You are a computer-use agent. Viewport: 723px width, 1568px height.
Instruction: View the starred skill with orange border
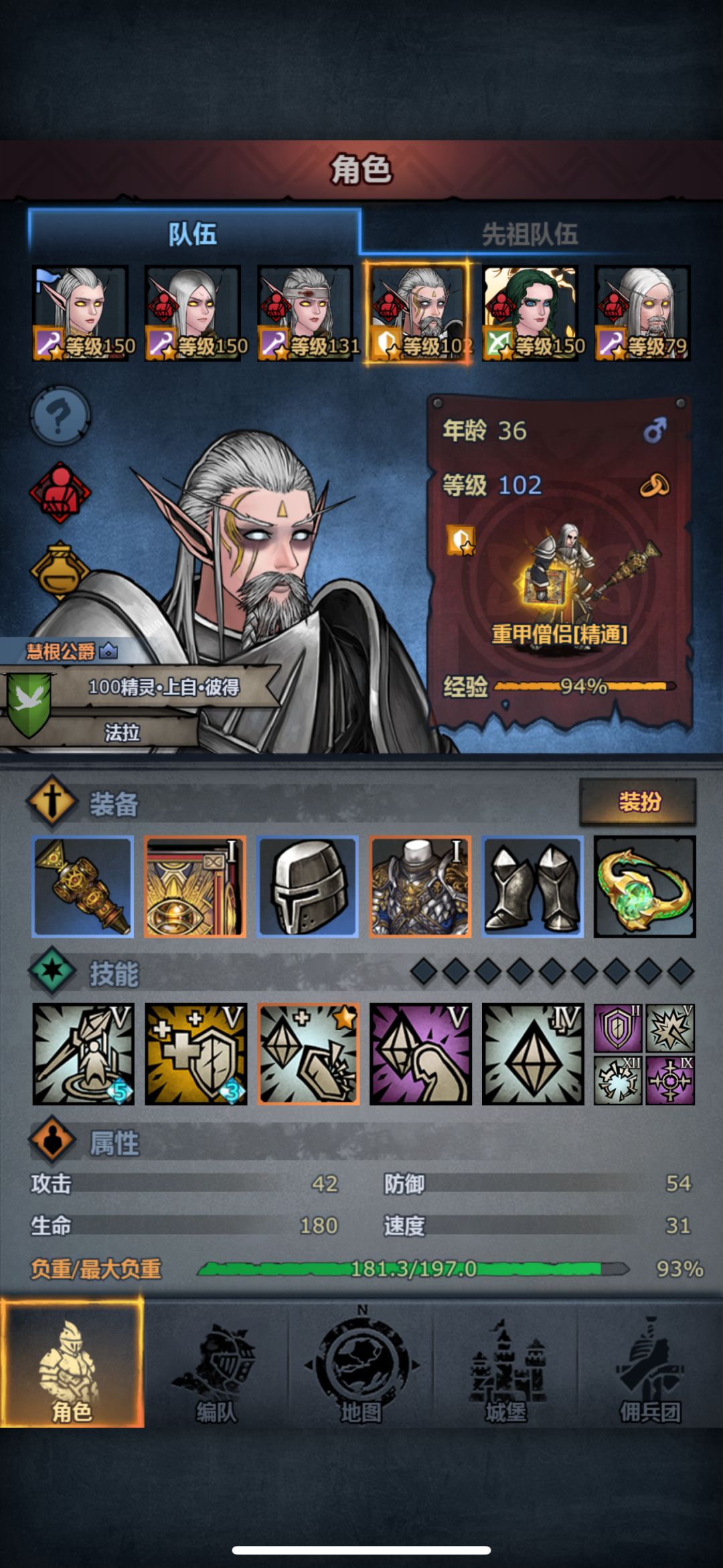click(x=309, y=1054)
